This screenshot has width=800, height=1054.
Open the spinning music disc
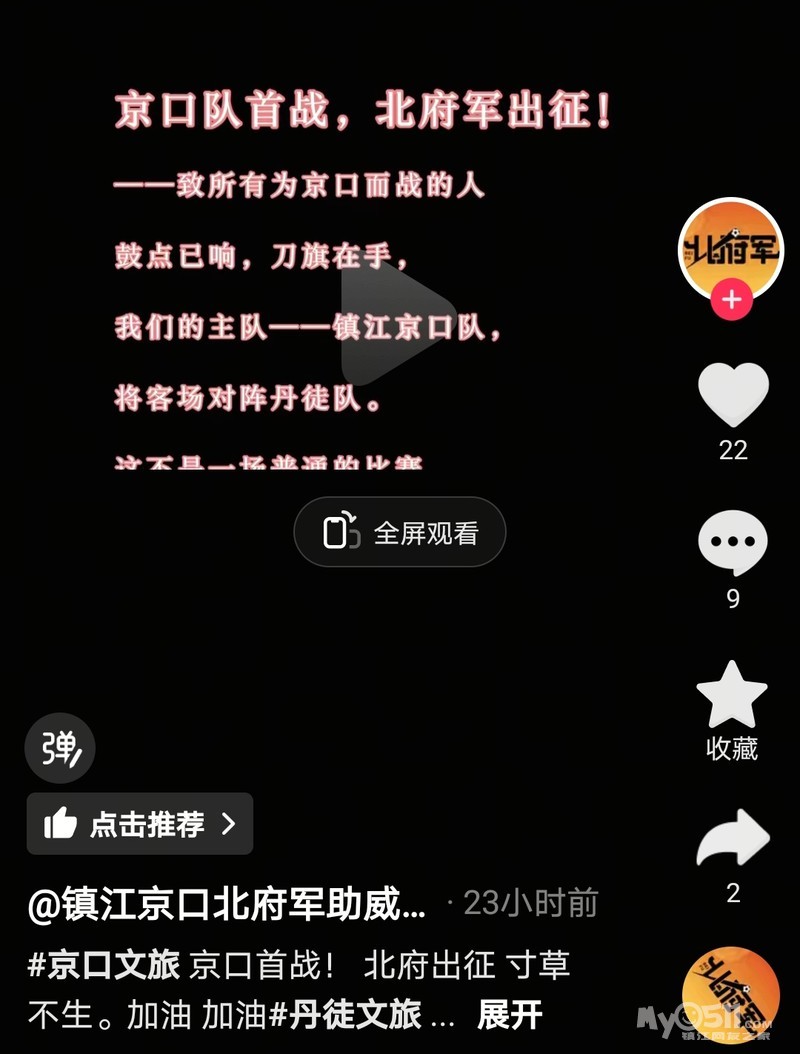(x=731, y=995)
